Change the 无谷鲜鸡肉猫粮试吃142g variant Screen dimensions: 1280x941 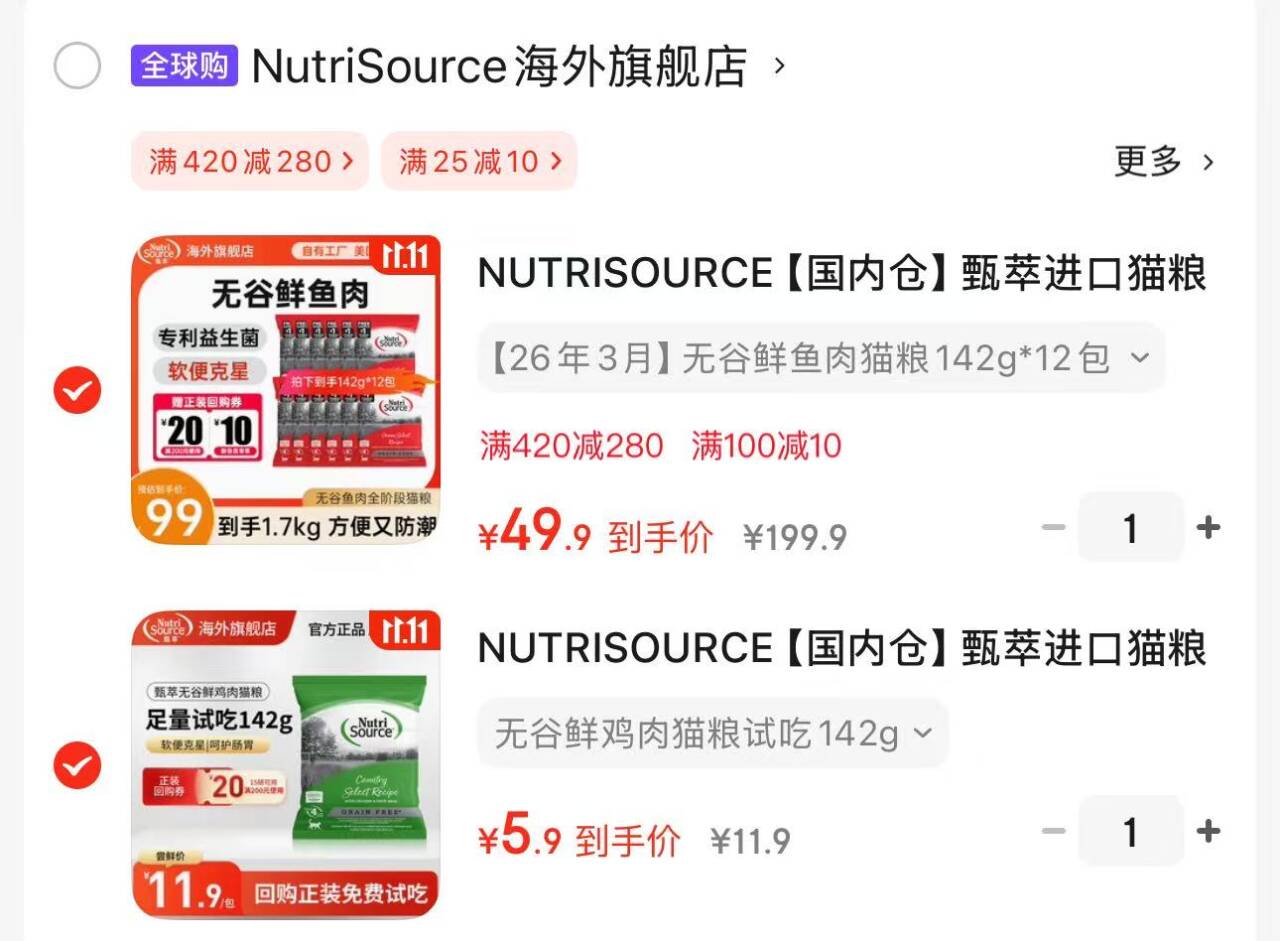[x=712, y=734]
